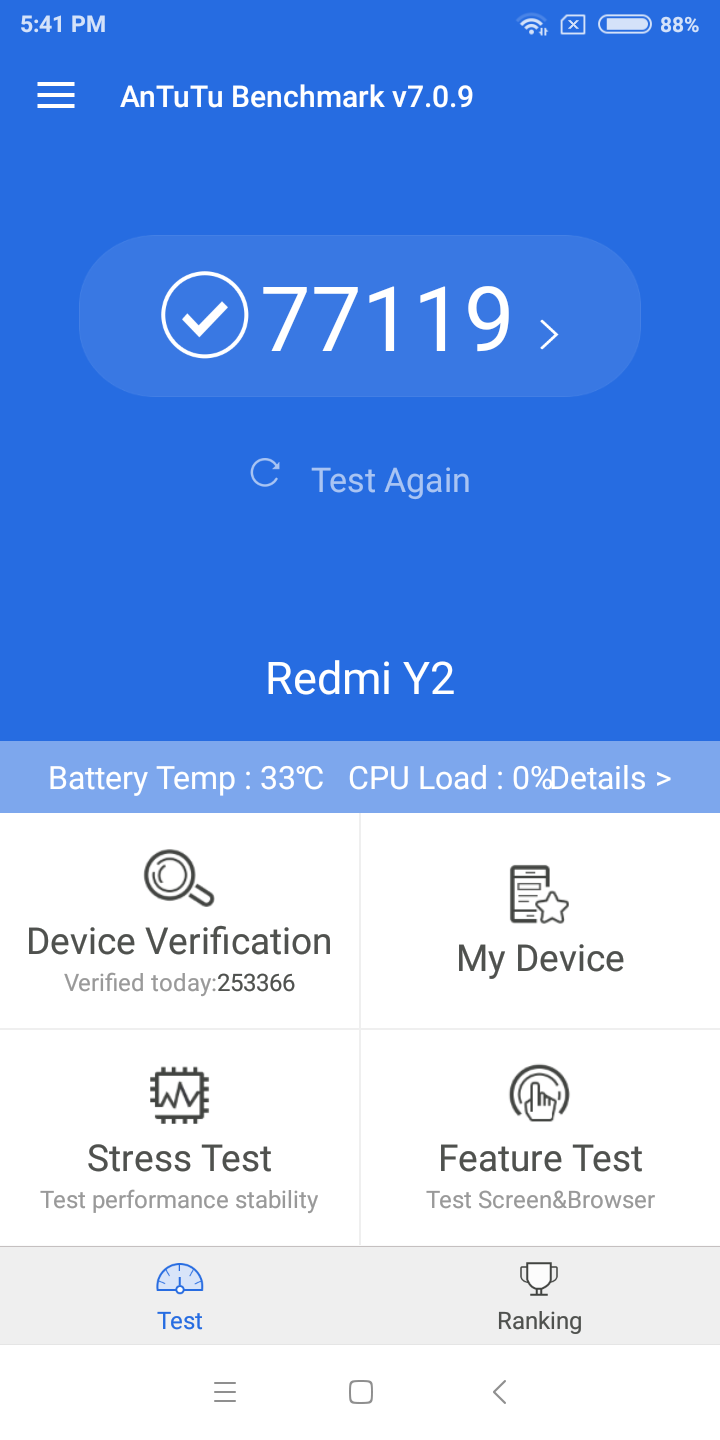The height and width of the screenshot is (1440, 720).
Task: Go to home screen via home button
Action: [x=361, y=1392]
